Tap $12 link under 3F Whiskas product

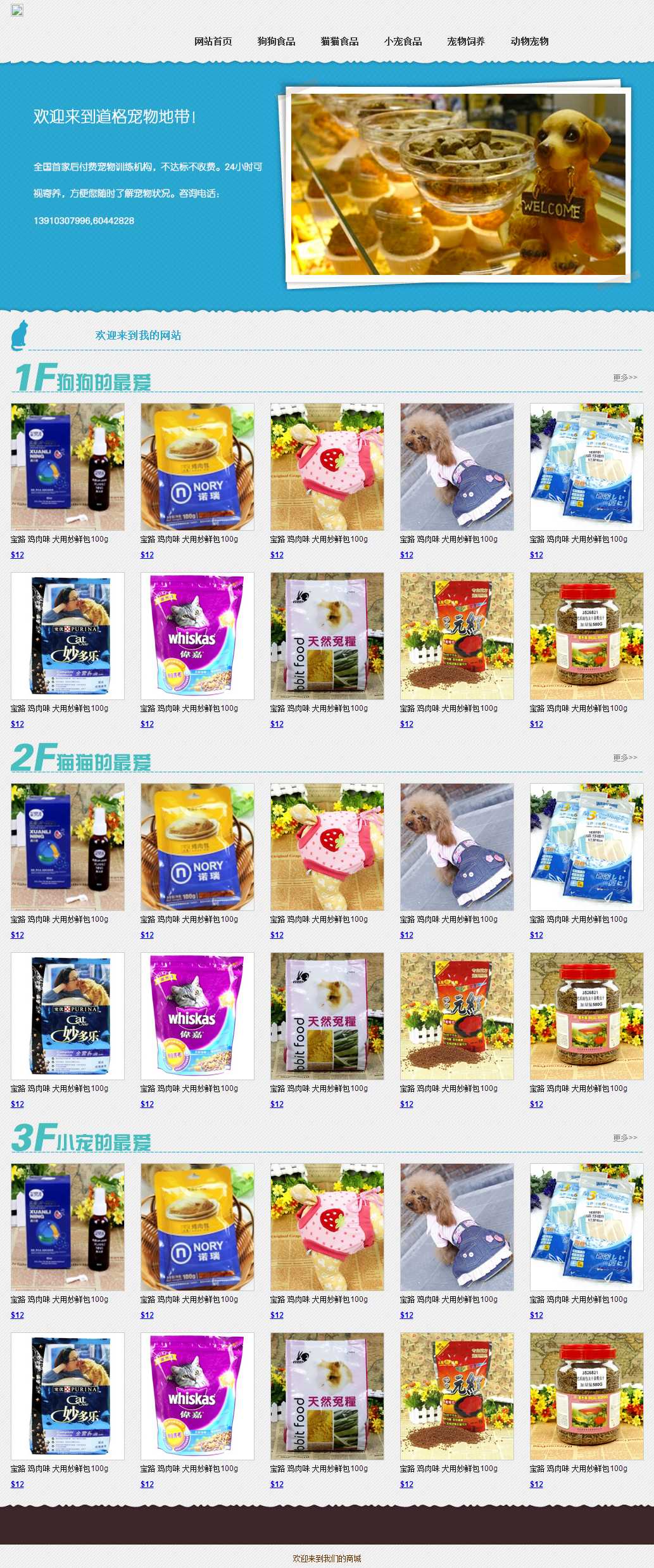147,1484
